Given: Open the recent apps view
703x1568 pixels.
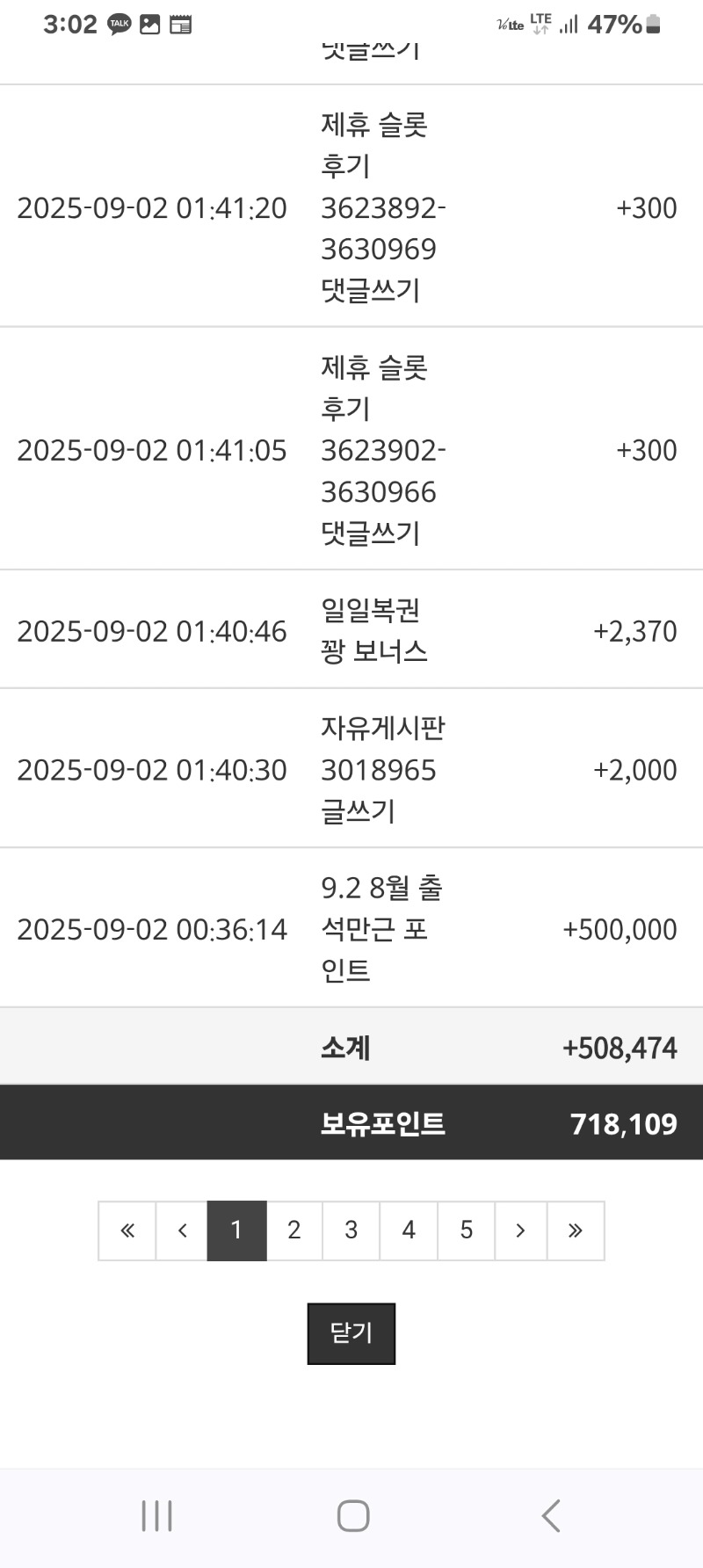Looking at the screenshot, I should 157,1516.
